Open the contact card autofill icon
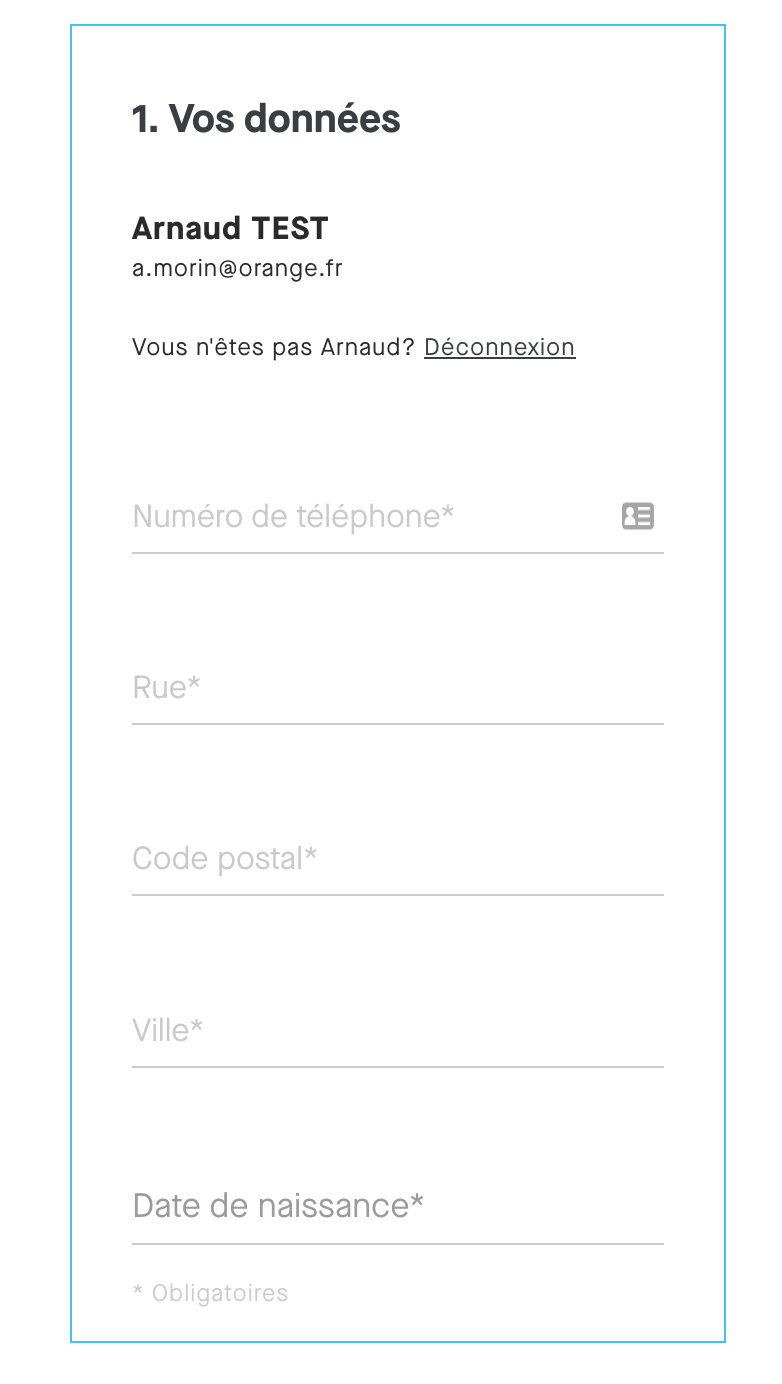The height and width of the screenshot is (1384, 782). point(637,516)
